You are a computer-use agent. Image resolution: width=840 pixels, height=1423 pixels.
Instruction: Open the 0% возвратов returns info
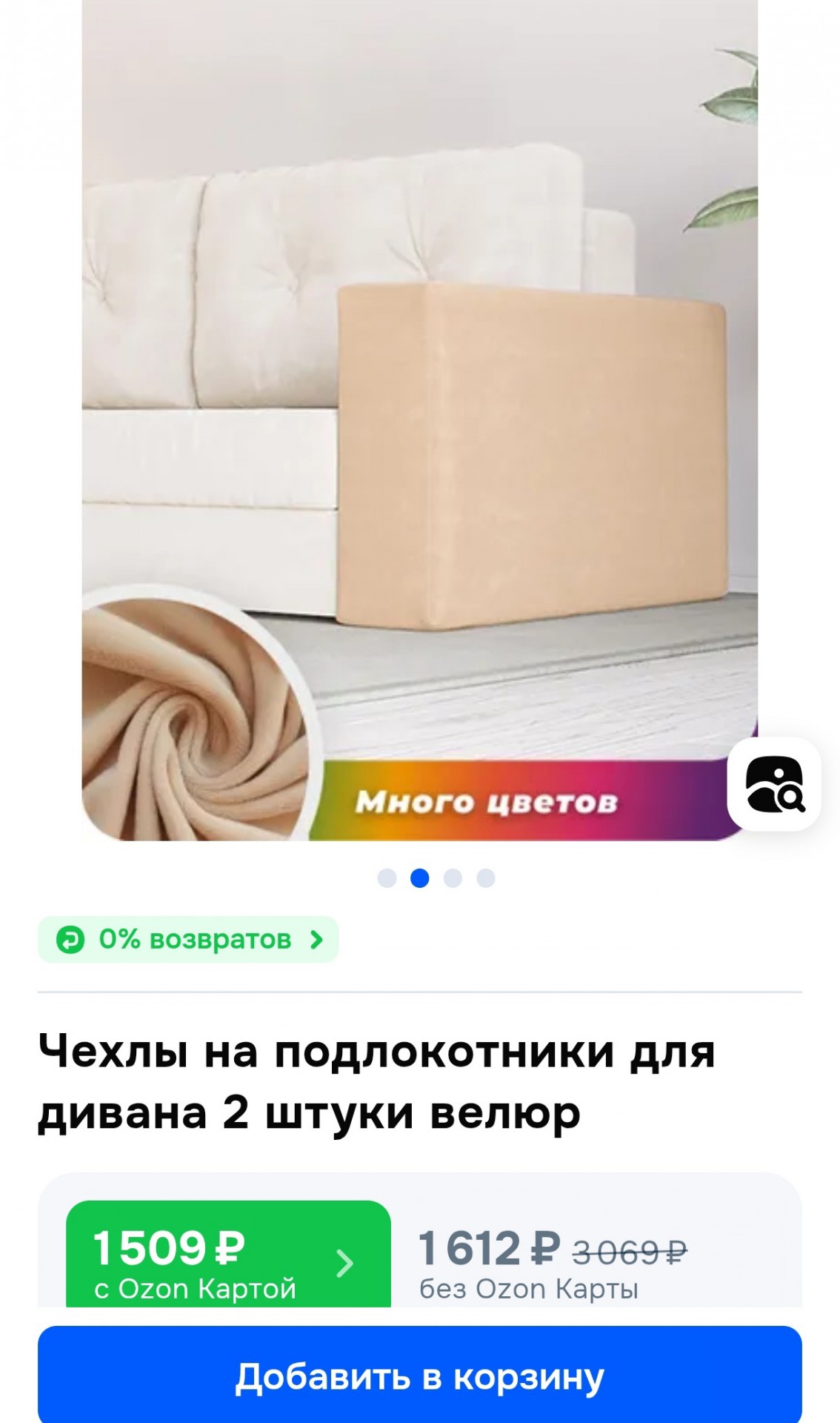click(x=188, y=939)
